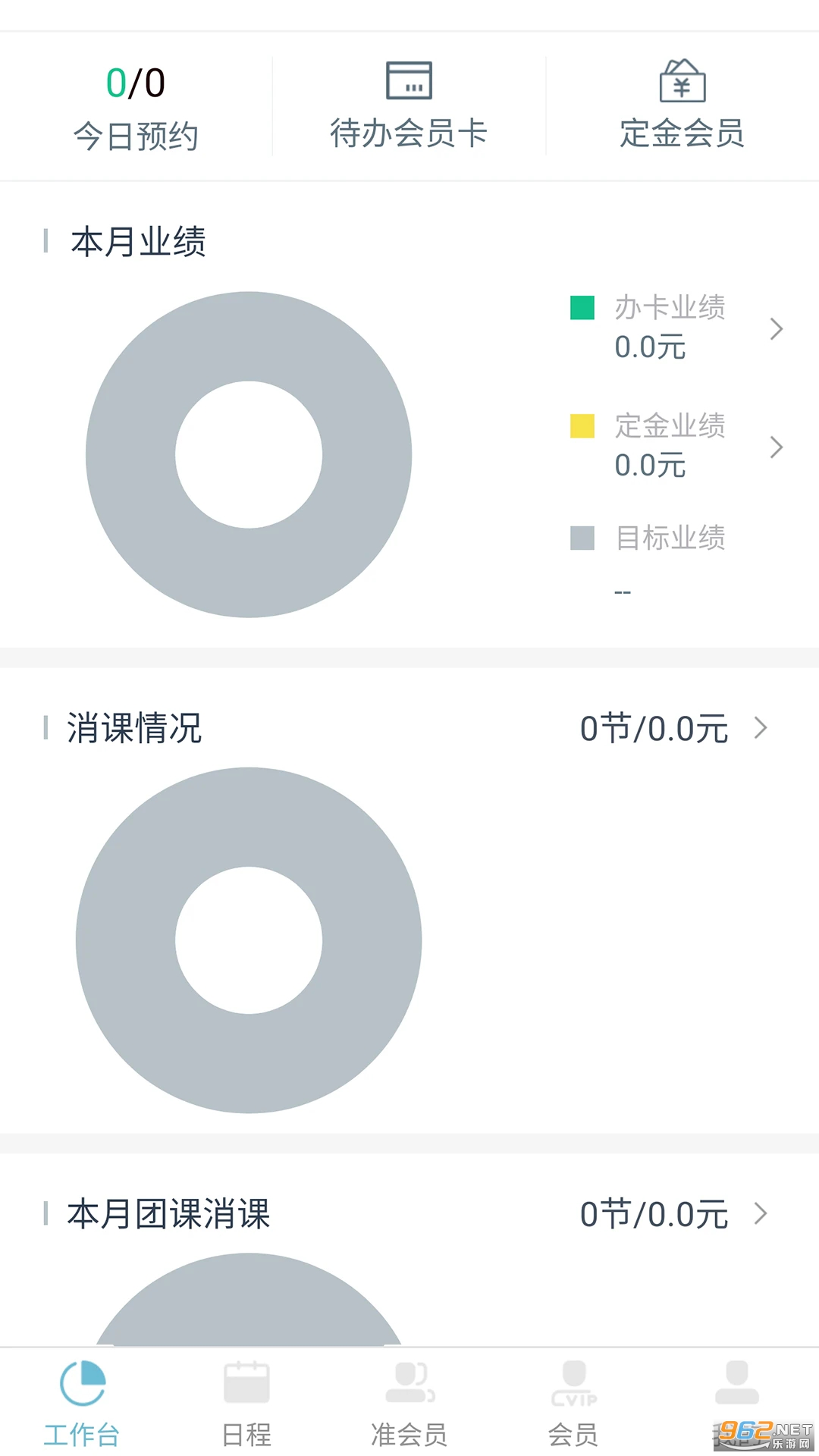Tap the 消课情况 0节/0.0元 value
819x1456 pixels.
(x=654, y=727)
